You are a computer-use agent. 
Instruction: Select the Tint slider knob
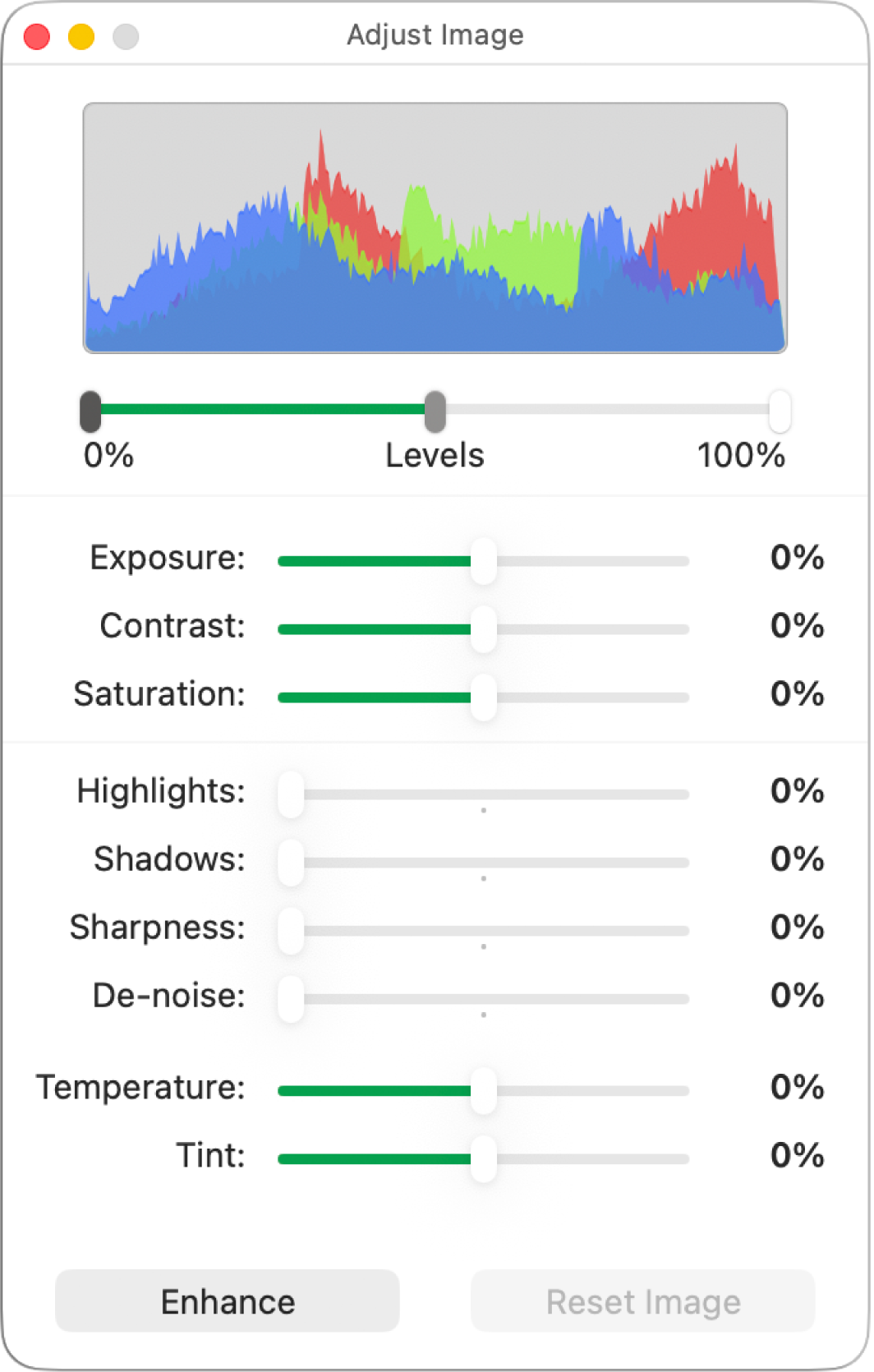(484, 1158)
